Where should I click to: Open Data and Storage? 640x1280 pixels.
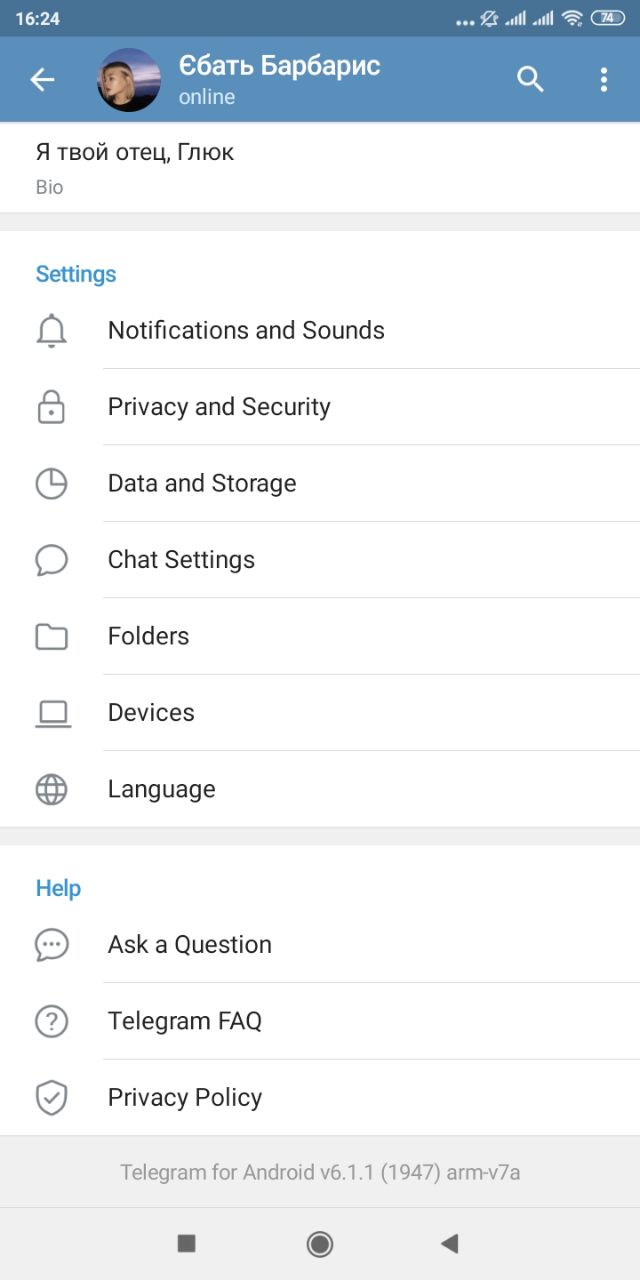320,483
